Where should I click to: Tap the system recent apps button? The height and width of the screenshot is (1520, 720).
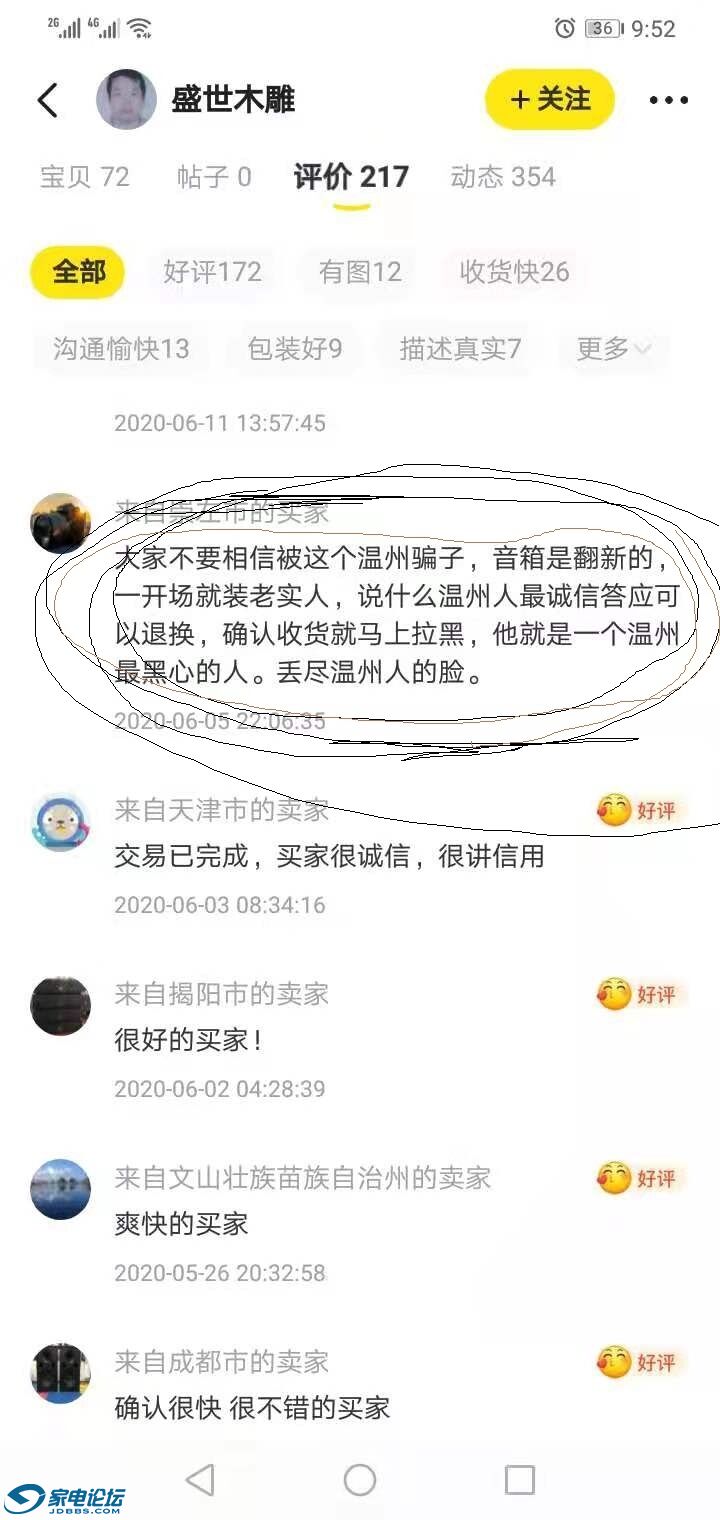tap(519, 1480)
